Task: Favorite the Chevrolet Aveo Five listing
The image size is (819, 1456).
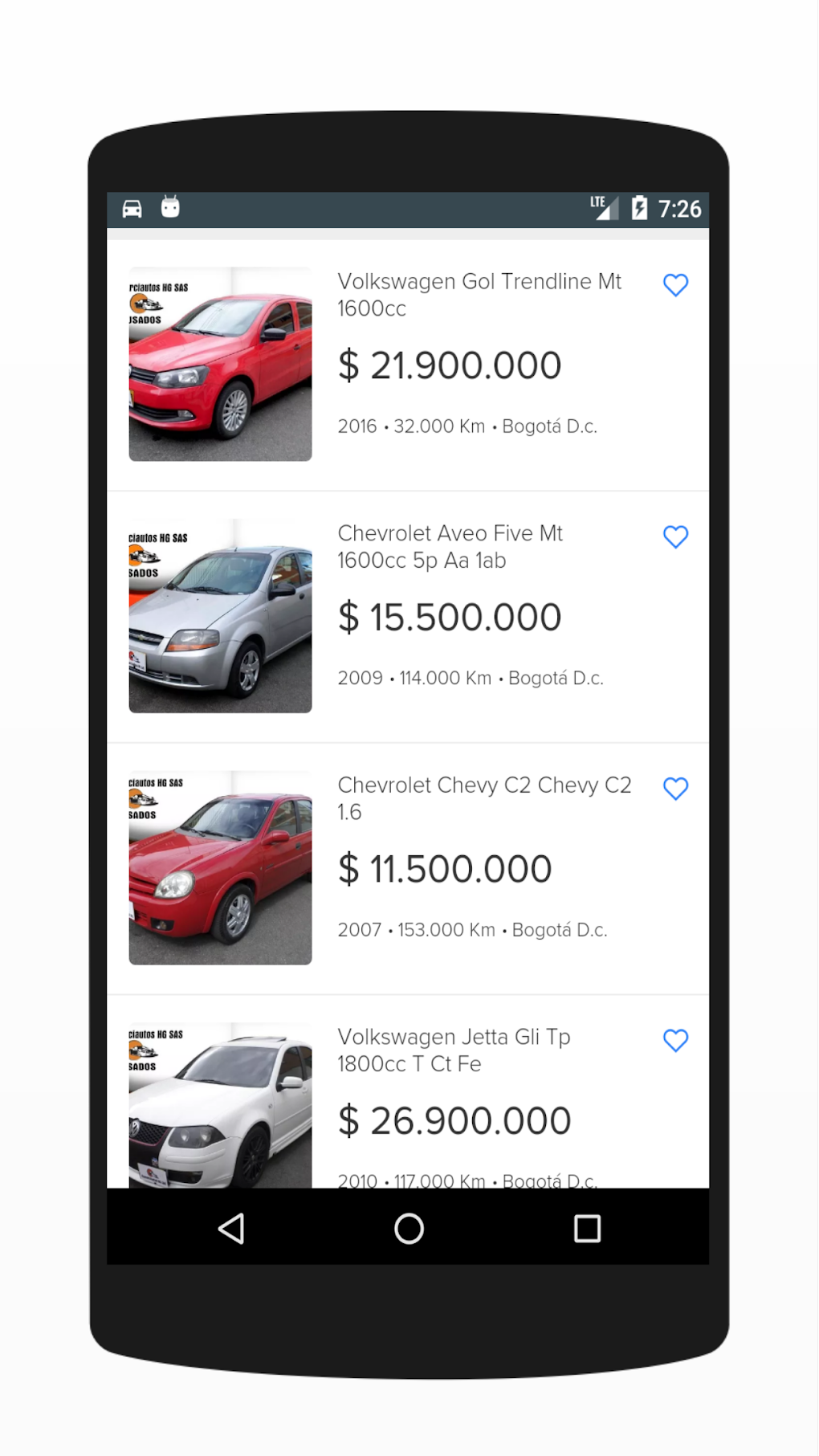Action: point(675,536)
